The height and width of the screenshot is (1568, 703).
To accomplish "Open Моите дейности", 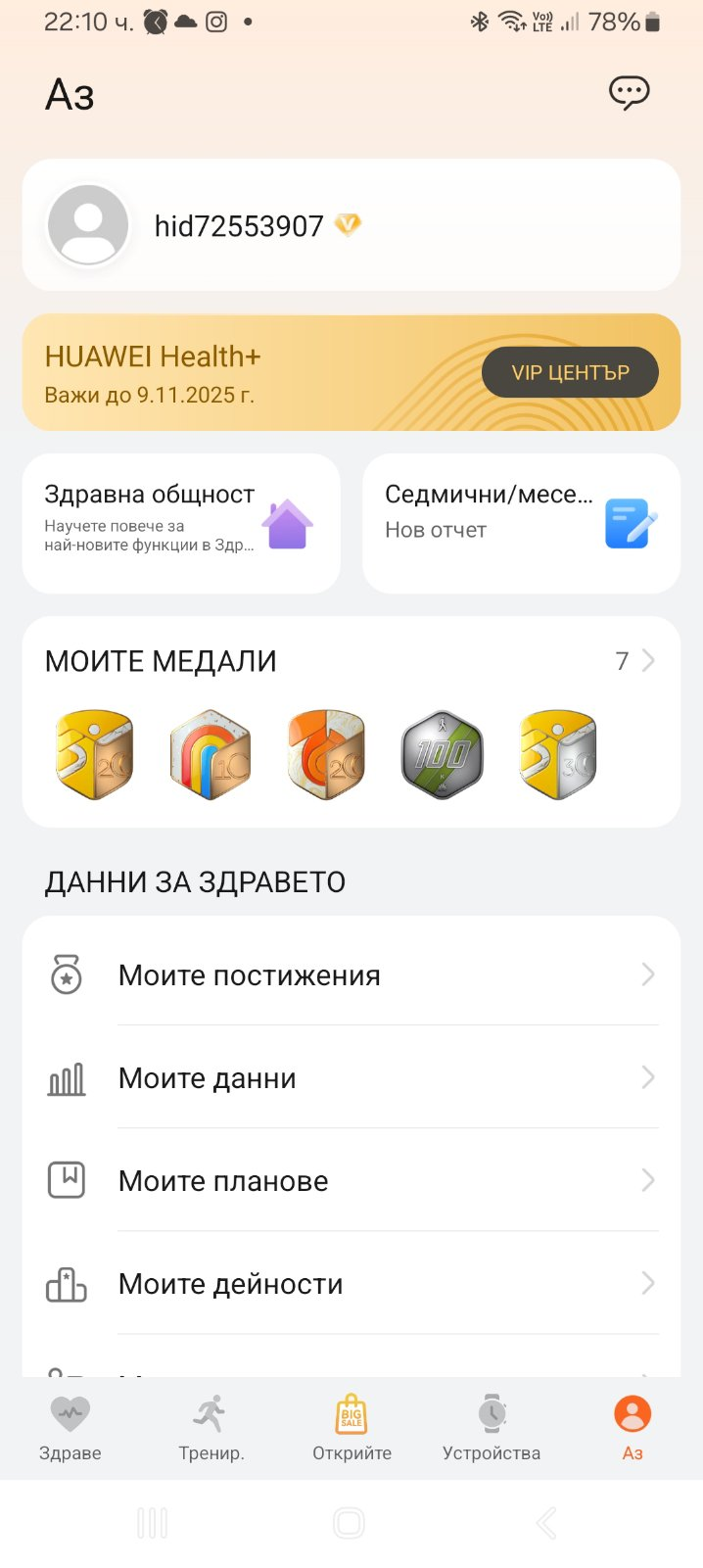I will pos(351,1284).
